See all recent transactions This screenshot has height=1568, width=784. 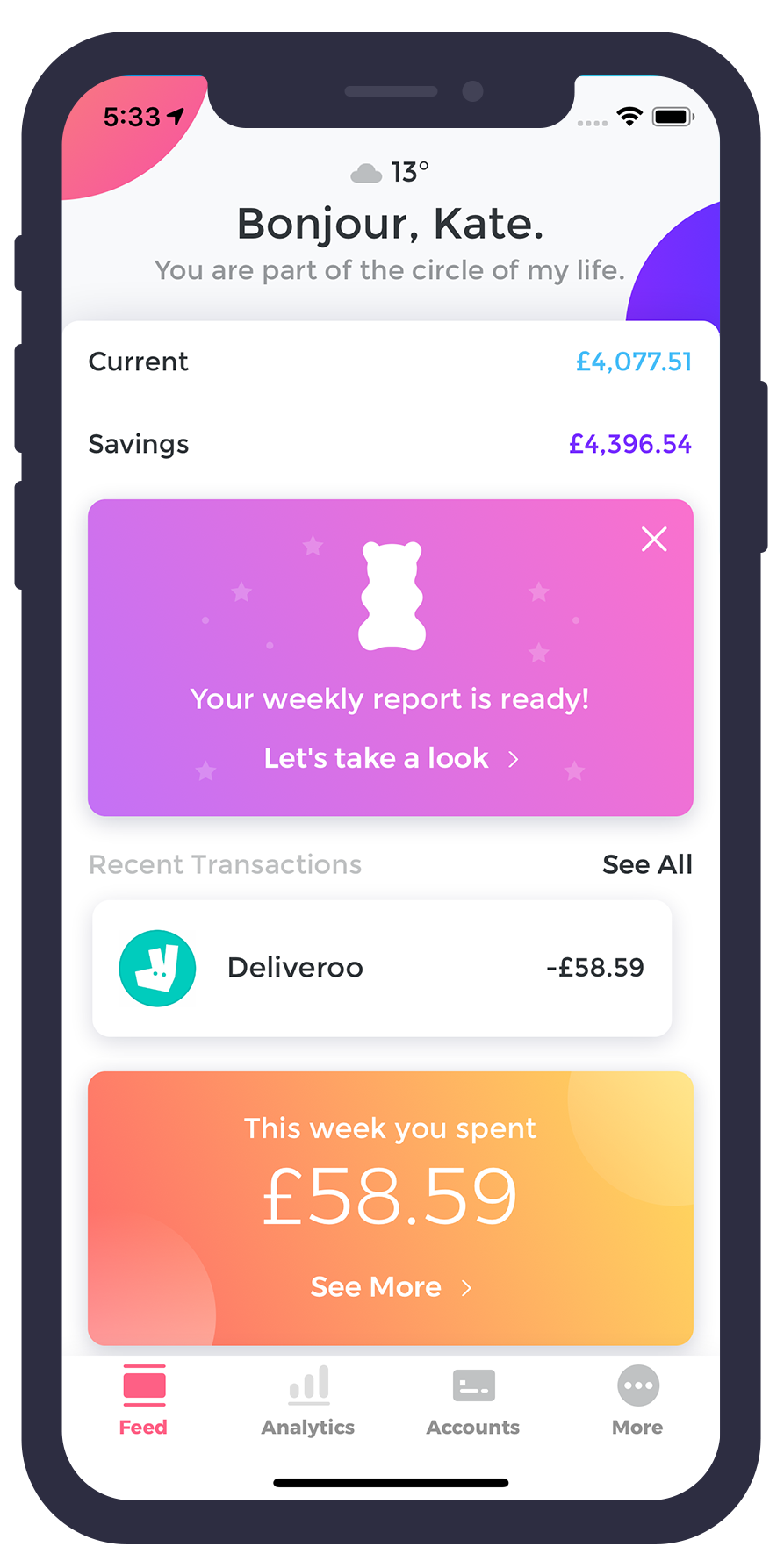coord(647,864)
